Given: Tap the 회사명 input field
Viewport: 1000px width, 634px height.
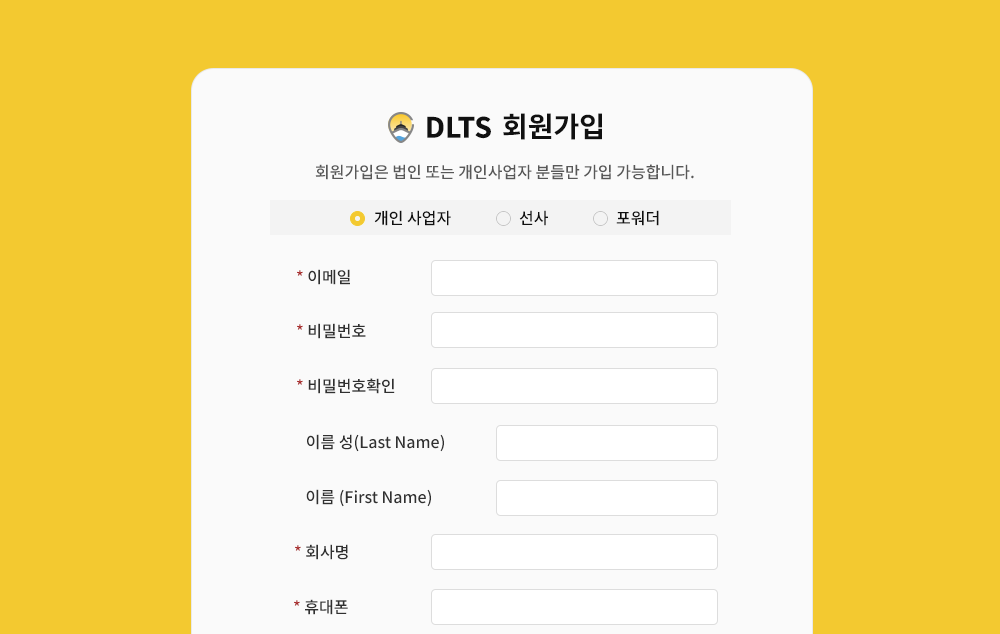Looking at the screenshot, I should 574,552.
